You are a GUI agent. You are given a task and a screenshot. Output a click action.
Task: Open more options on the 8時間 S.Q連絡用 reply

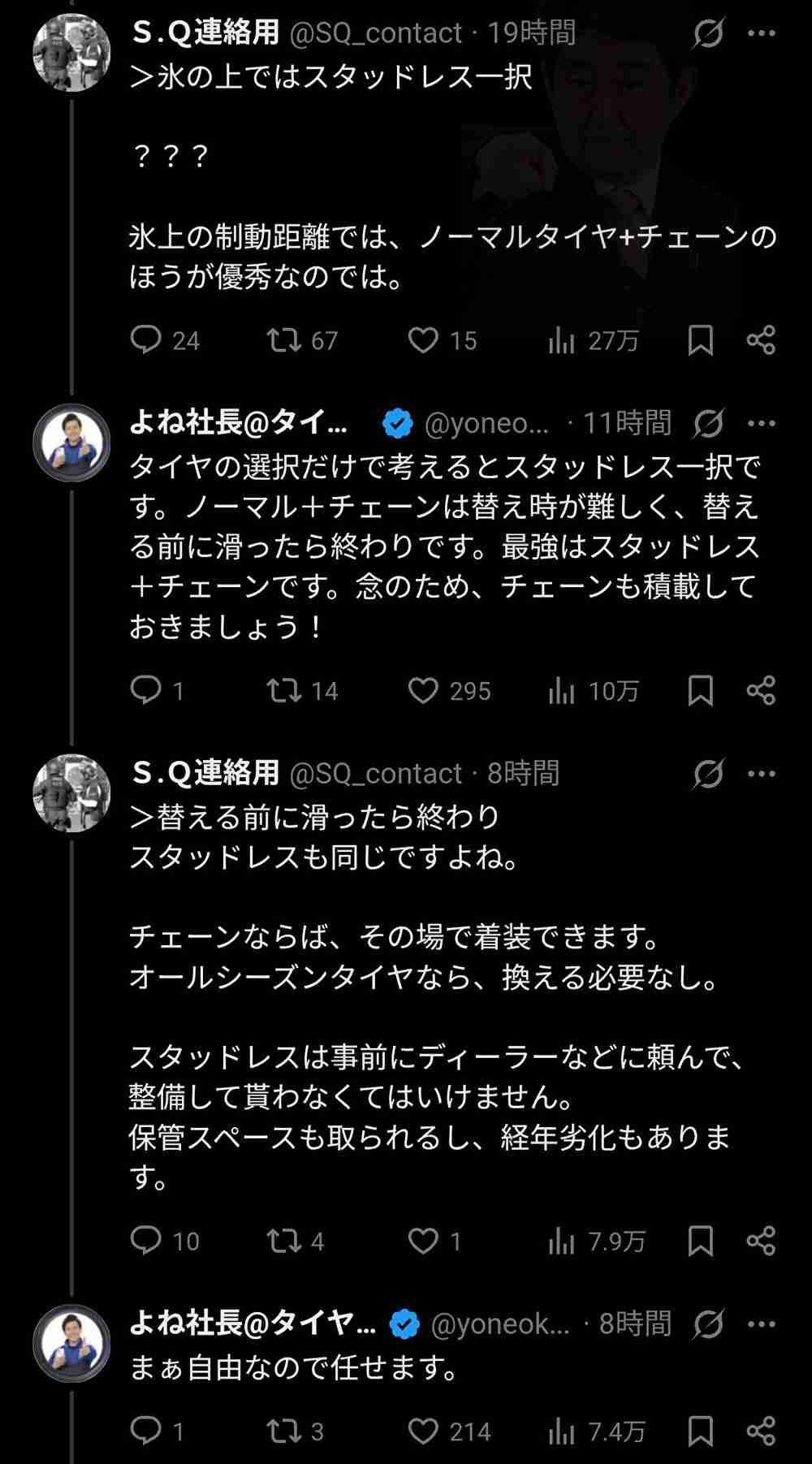762,773
